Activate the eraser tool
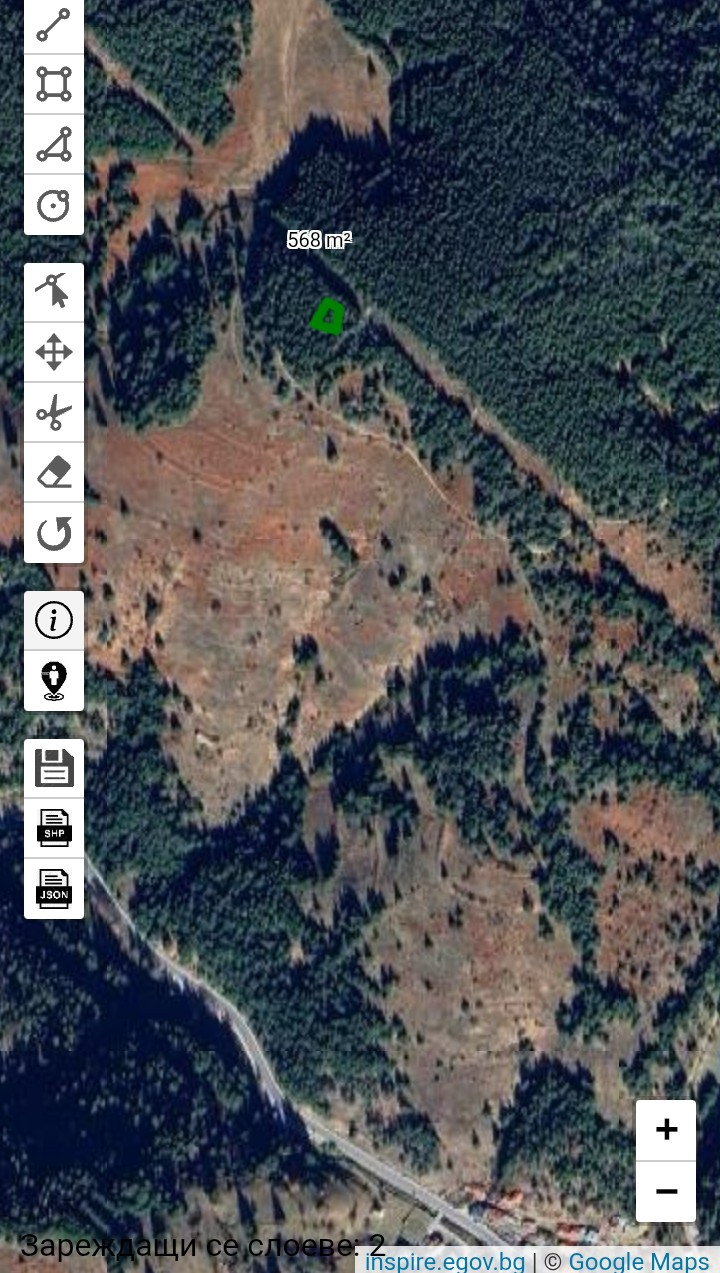Image resolution: width=720 pixels, height=1273 pixels. click(54, 472)
